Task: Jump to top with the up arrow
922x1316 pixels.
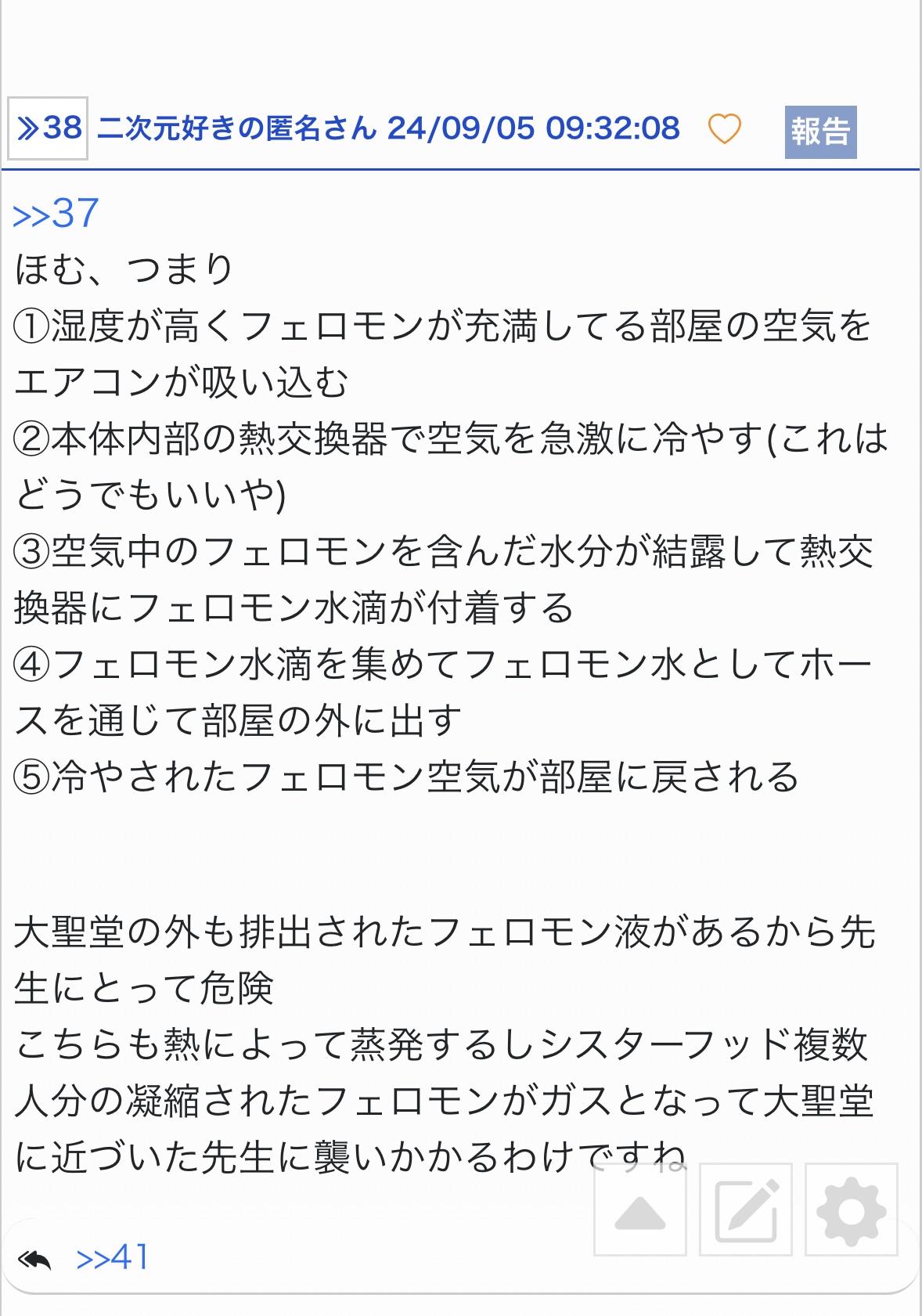Action: (x=640, y=1210)
